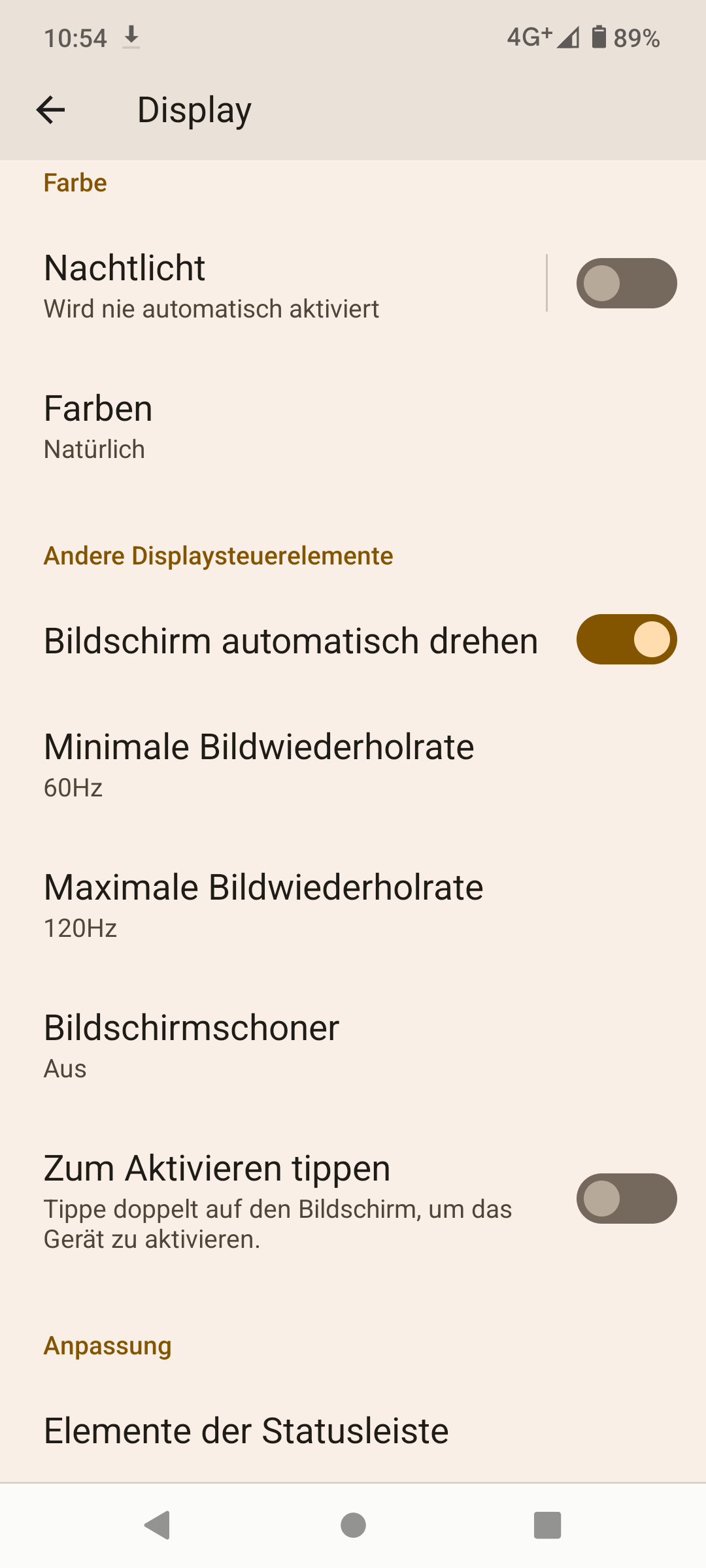Open Nachtlicht settings
Screen dimensions: 706x1568
coord(261,284)
